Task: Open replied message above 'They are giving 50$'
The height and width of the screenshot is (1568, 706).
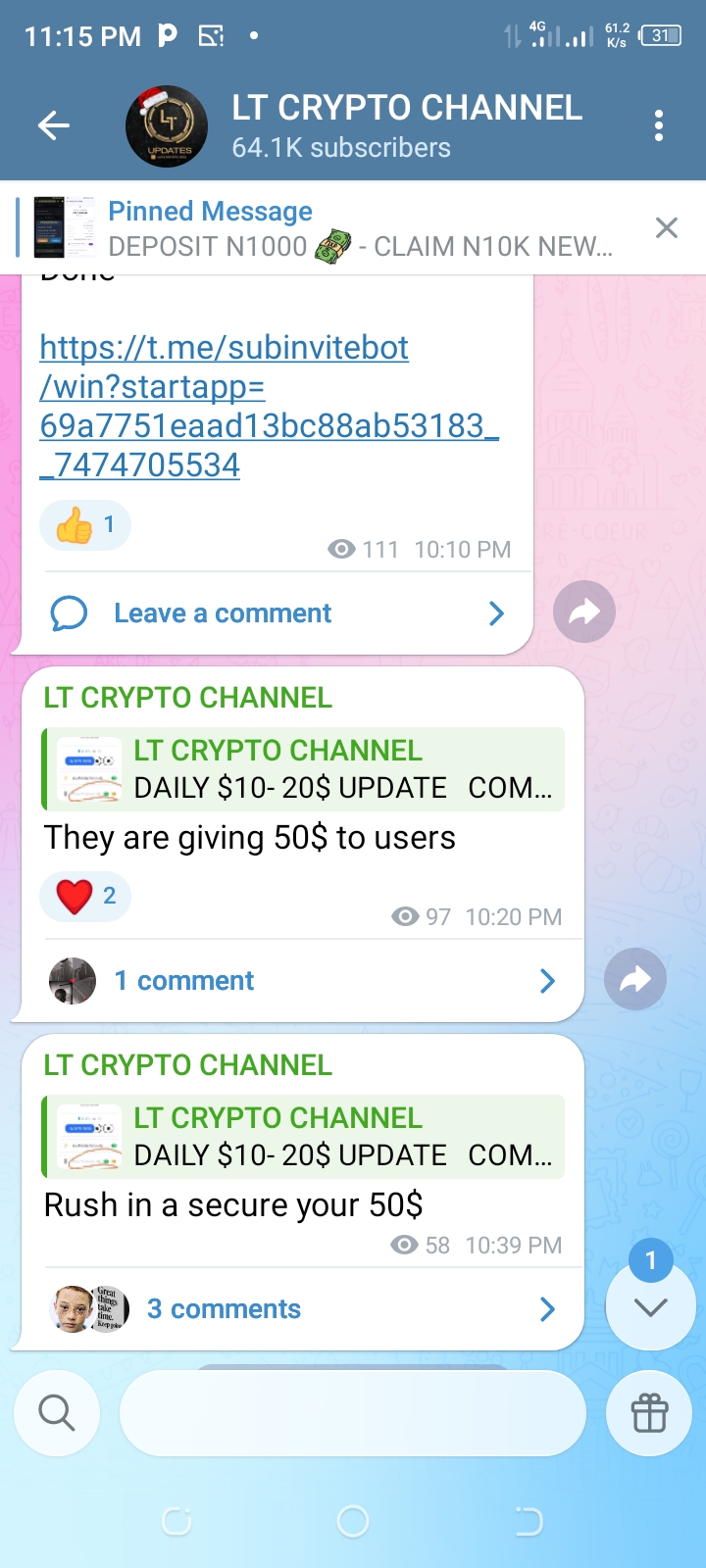Action: click(304, 769)
